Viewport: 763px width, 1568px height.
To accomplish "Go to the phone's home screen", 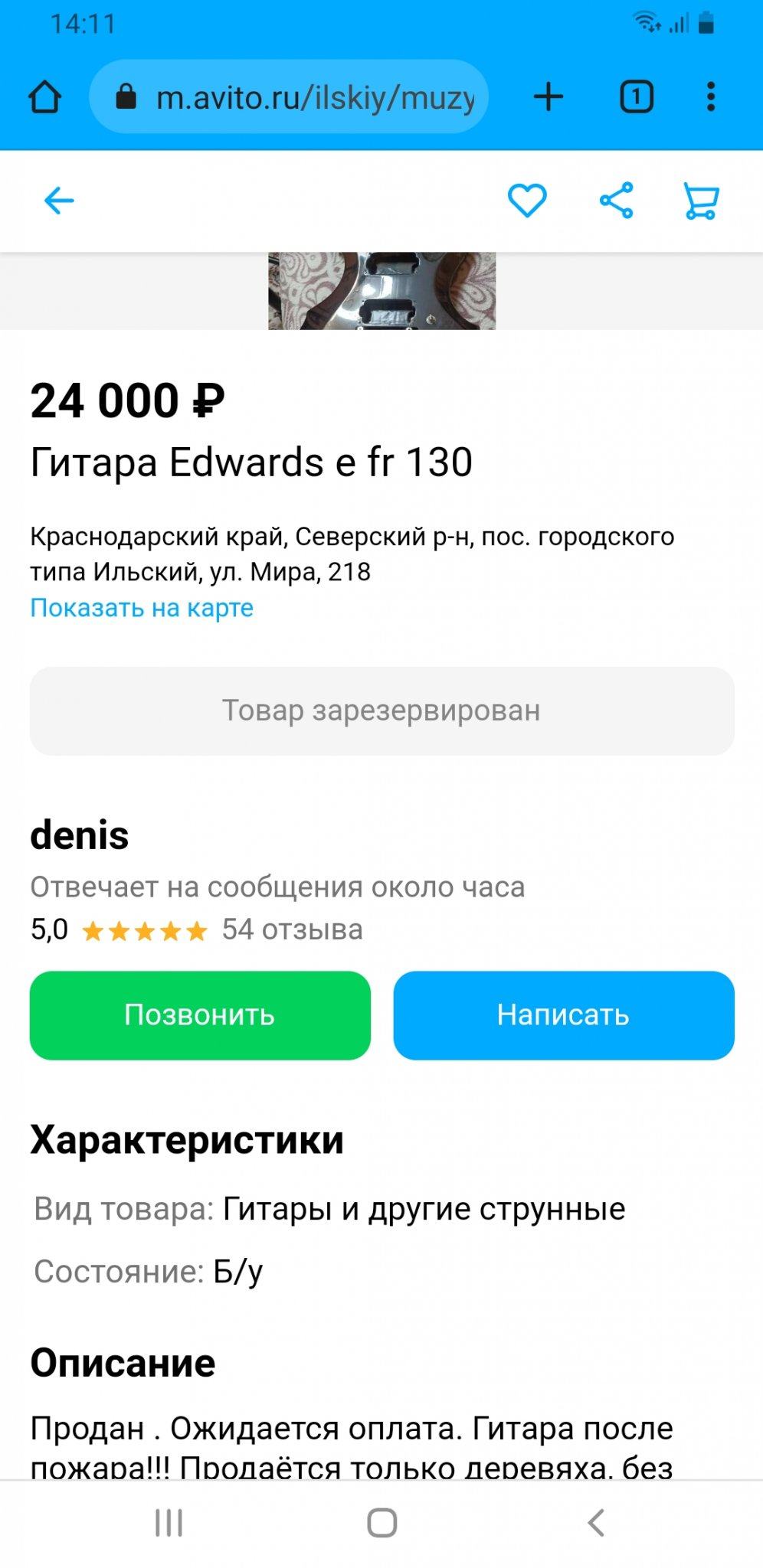I will (x=381, y=1523).
